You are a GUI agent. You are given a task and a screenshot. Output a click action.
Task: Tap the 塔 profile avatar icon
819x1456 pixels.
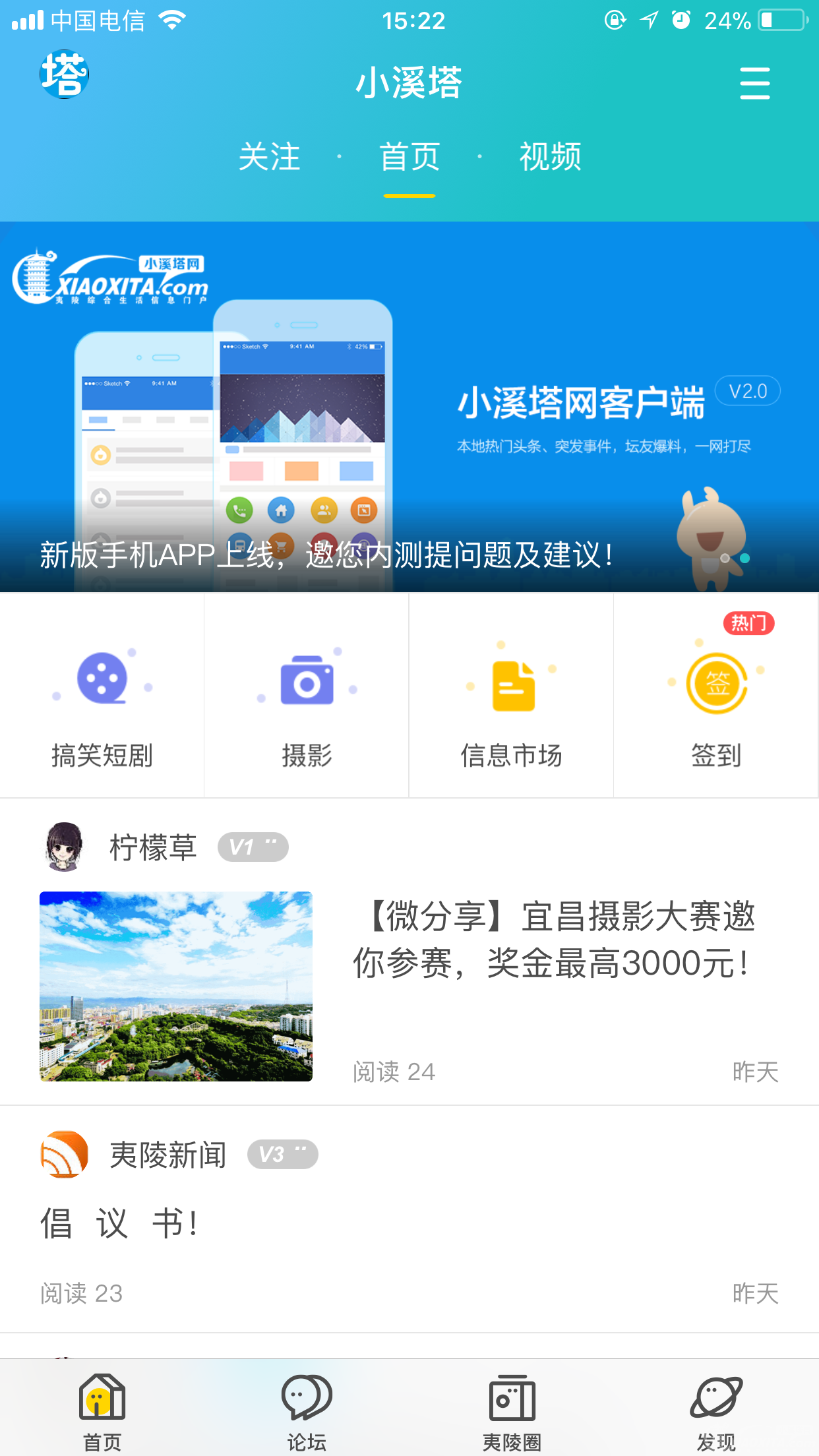pyautogui.click(x=64, y=75)
